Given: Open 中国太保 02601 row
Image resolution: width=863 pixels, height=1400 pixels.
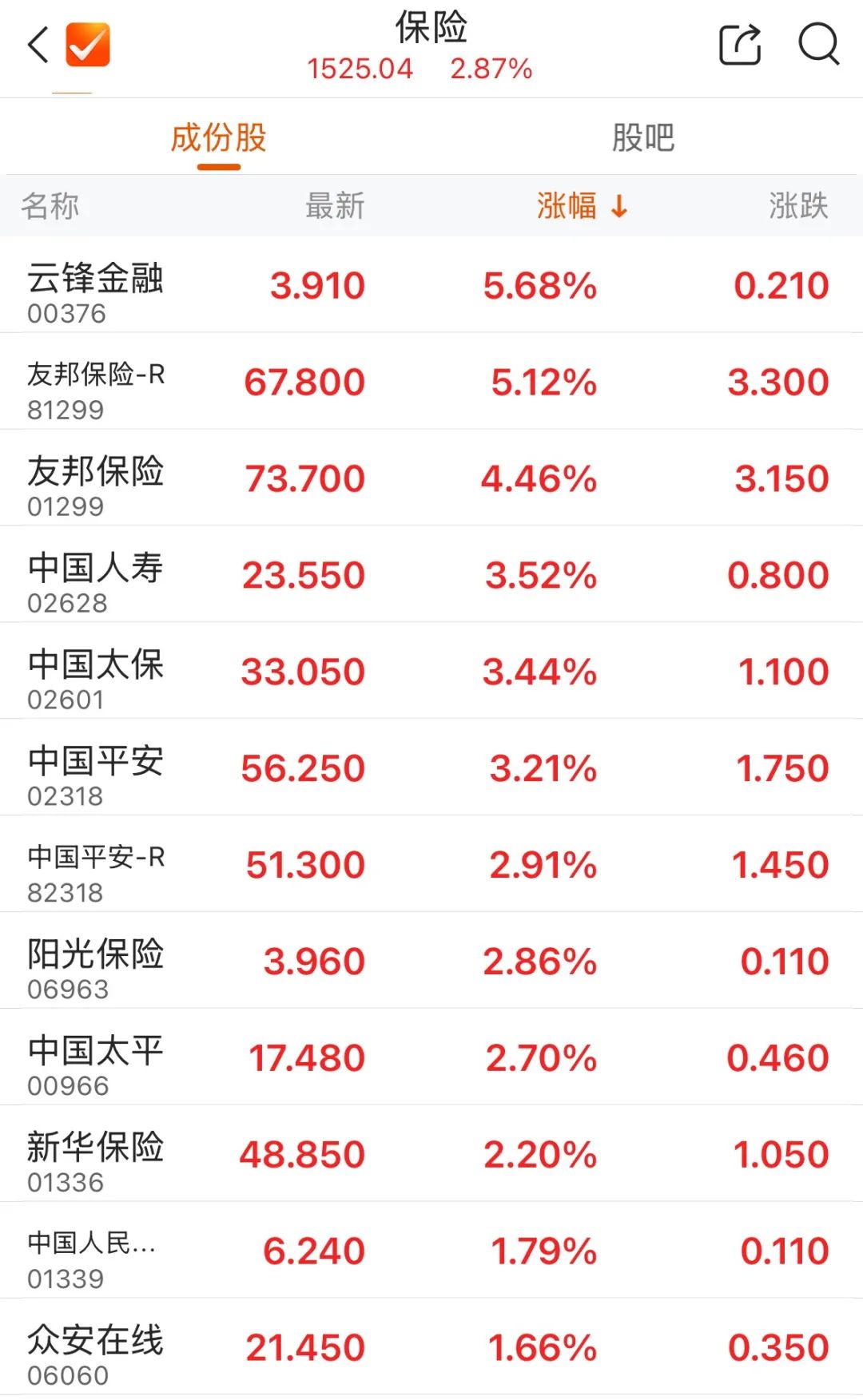Looking at the screenshot, I should pos(431,672).
